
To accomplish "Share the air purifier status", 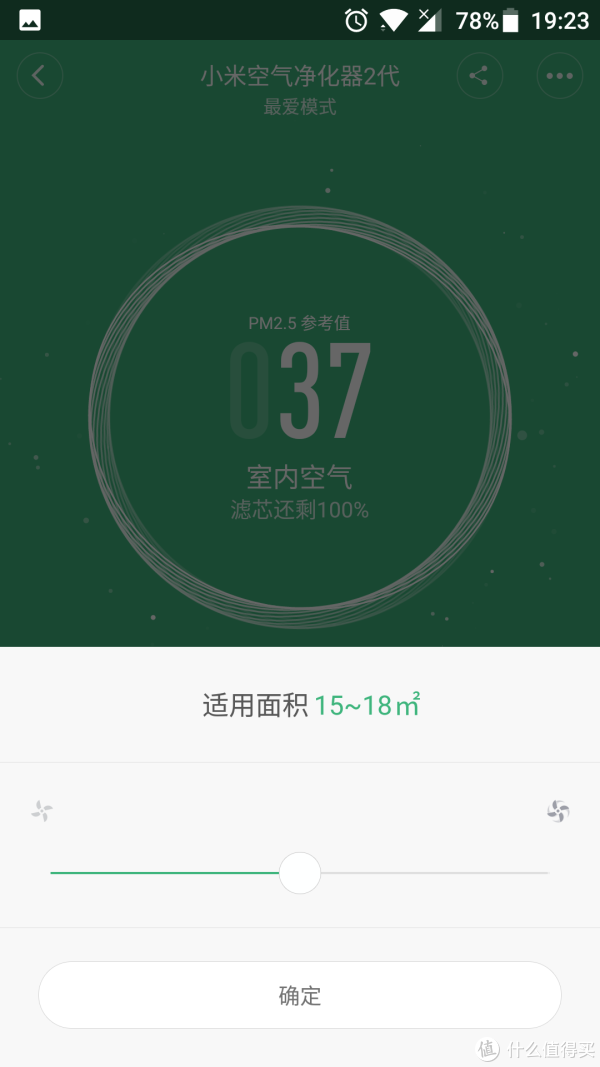I will [480, 76].
